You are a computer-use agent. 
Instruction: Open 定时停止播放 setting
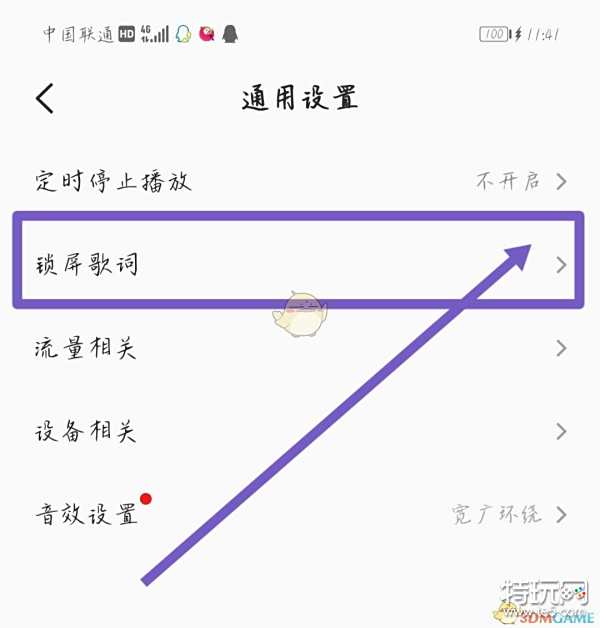[x=300, y=181]
